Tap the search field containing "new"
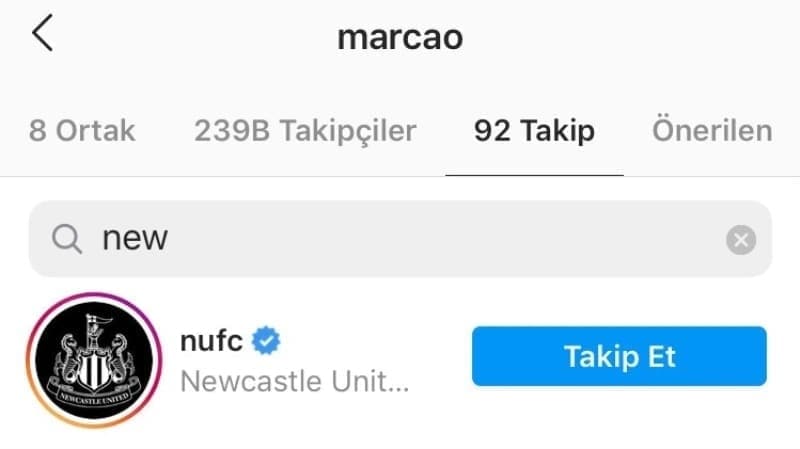The image size is (800, 449). [x=380, y=239]
